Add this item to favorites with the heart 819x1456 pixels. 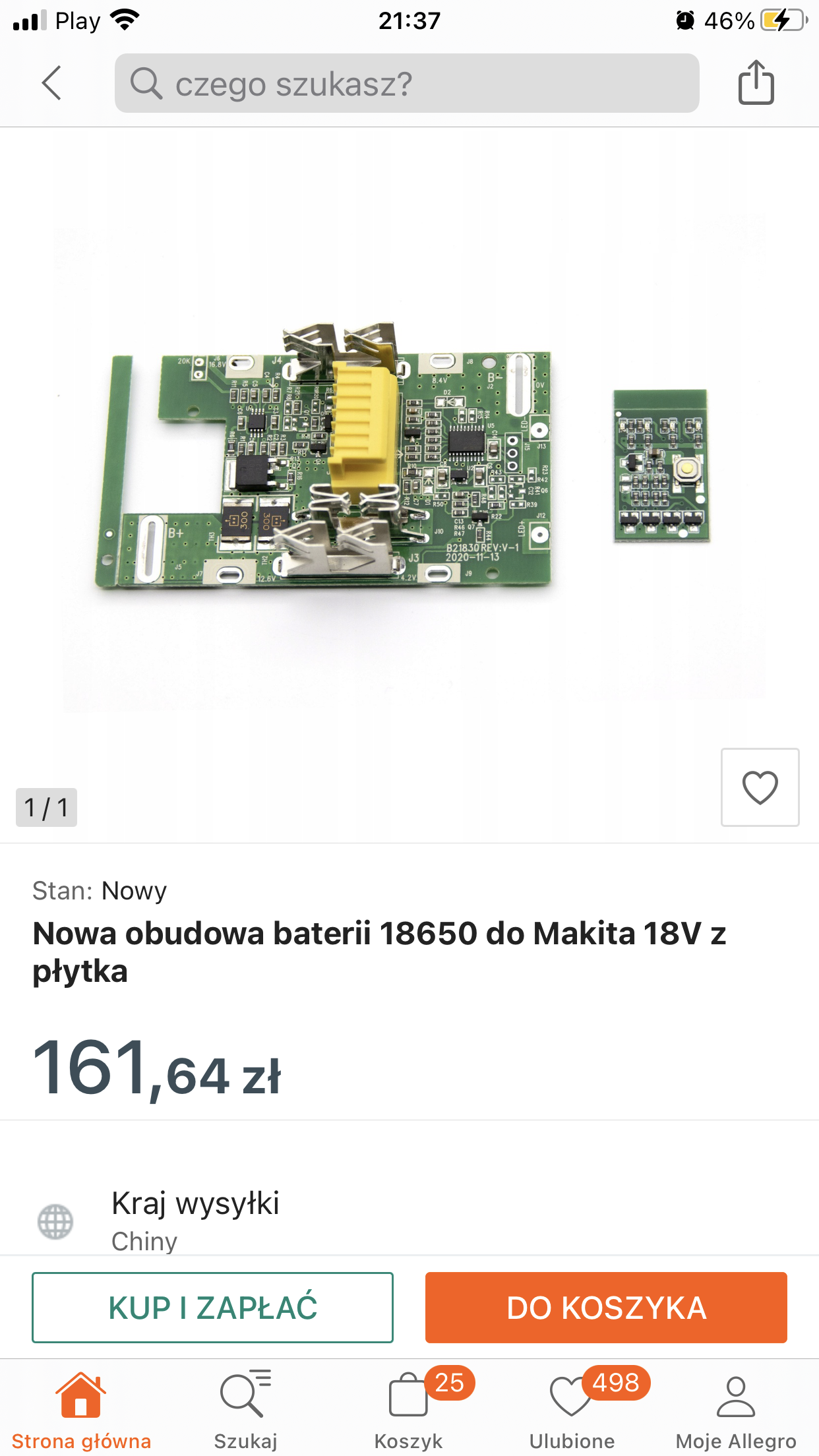point(760,787)
